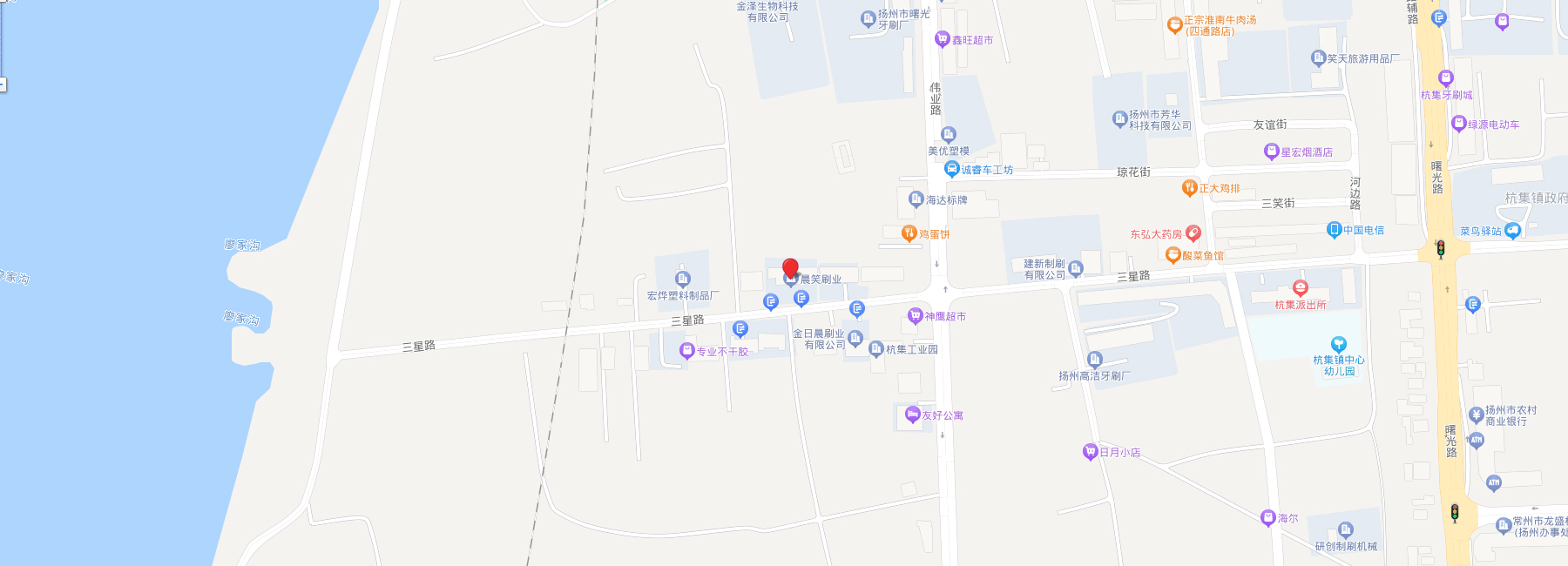Tap the red location pin marker
1568x566 pixels.
point(790,267)
